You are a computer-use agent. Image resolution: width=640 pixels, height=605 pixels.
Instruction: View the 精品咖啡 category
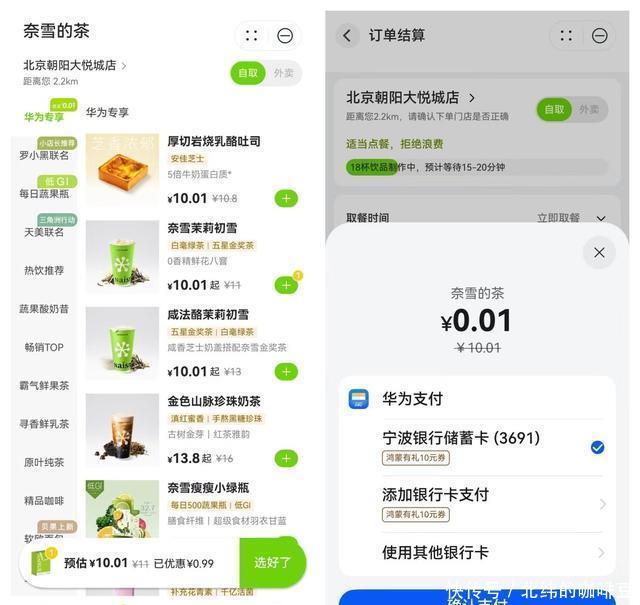44,501
